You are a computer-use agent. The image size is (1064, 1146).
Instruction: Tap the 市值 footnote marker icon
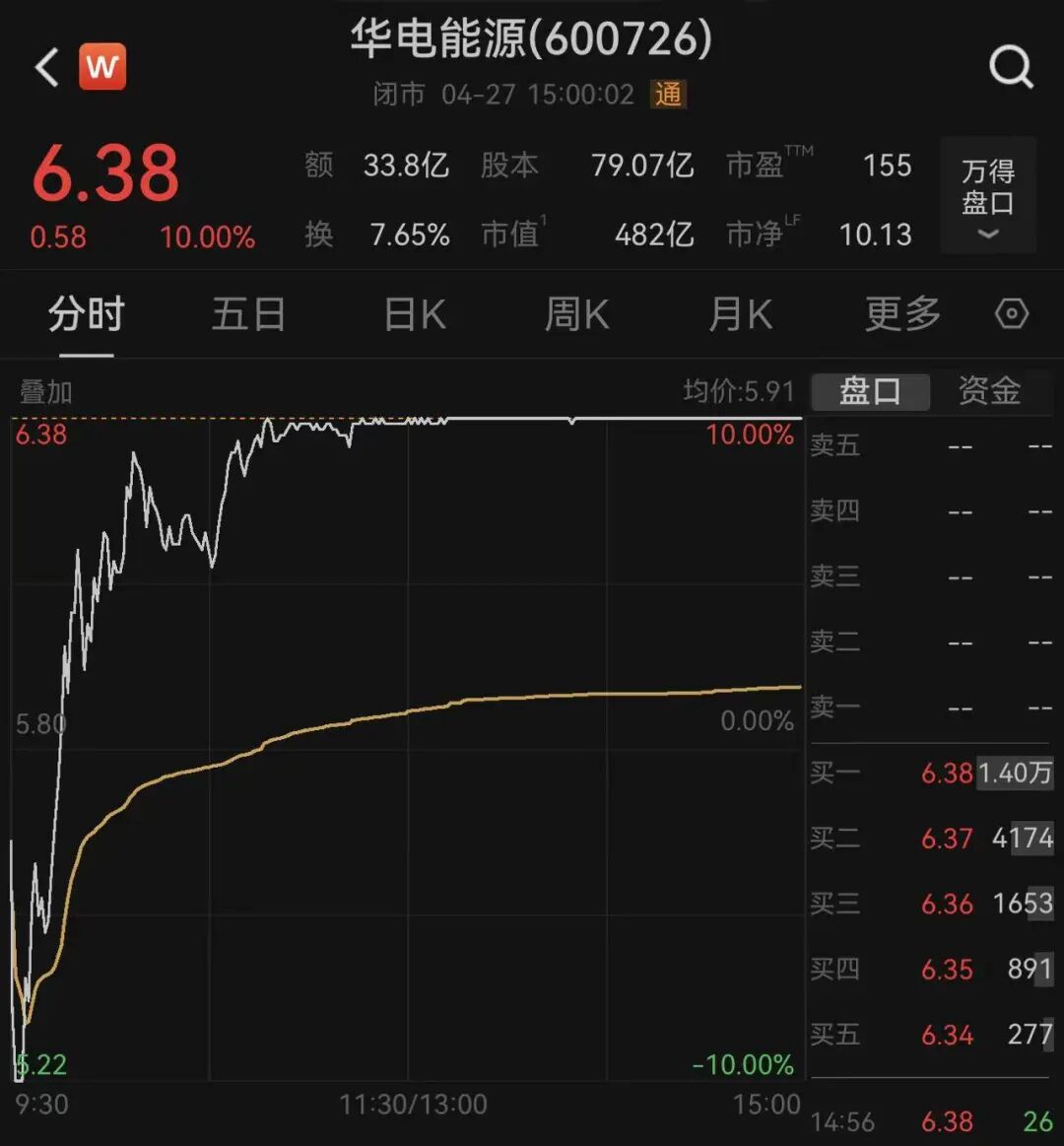coord(542,222)
